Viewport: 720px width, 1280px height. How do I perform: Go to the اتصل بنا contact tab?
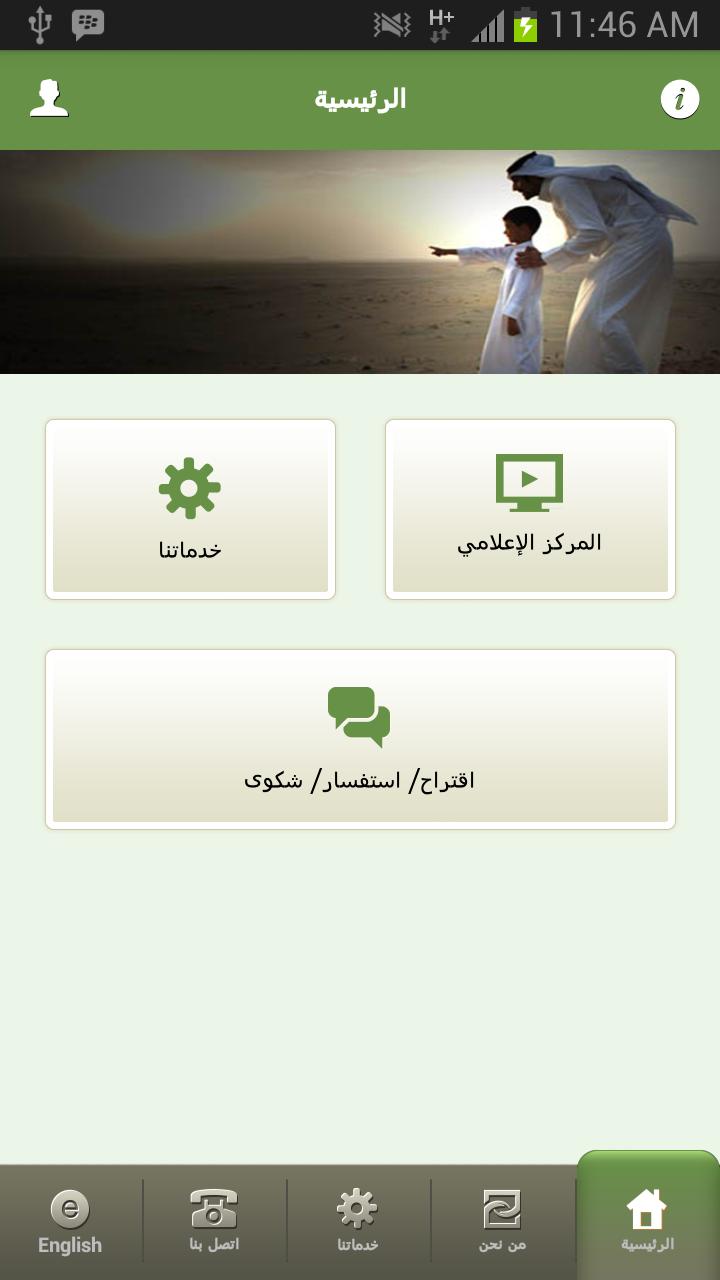[214, 1222]
